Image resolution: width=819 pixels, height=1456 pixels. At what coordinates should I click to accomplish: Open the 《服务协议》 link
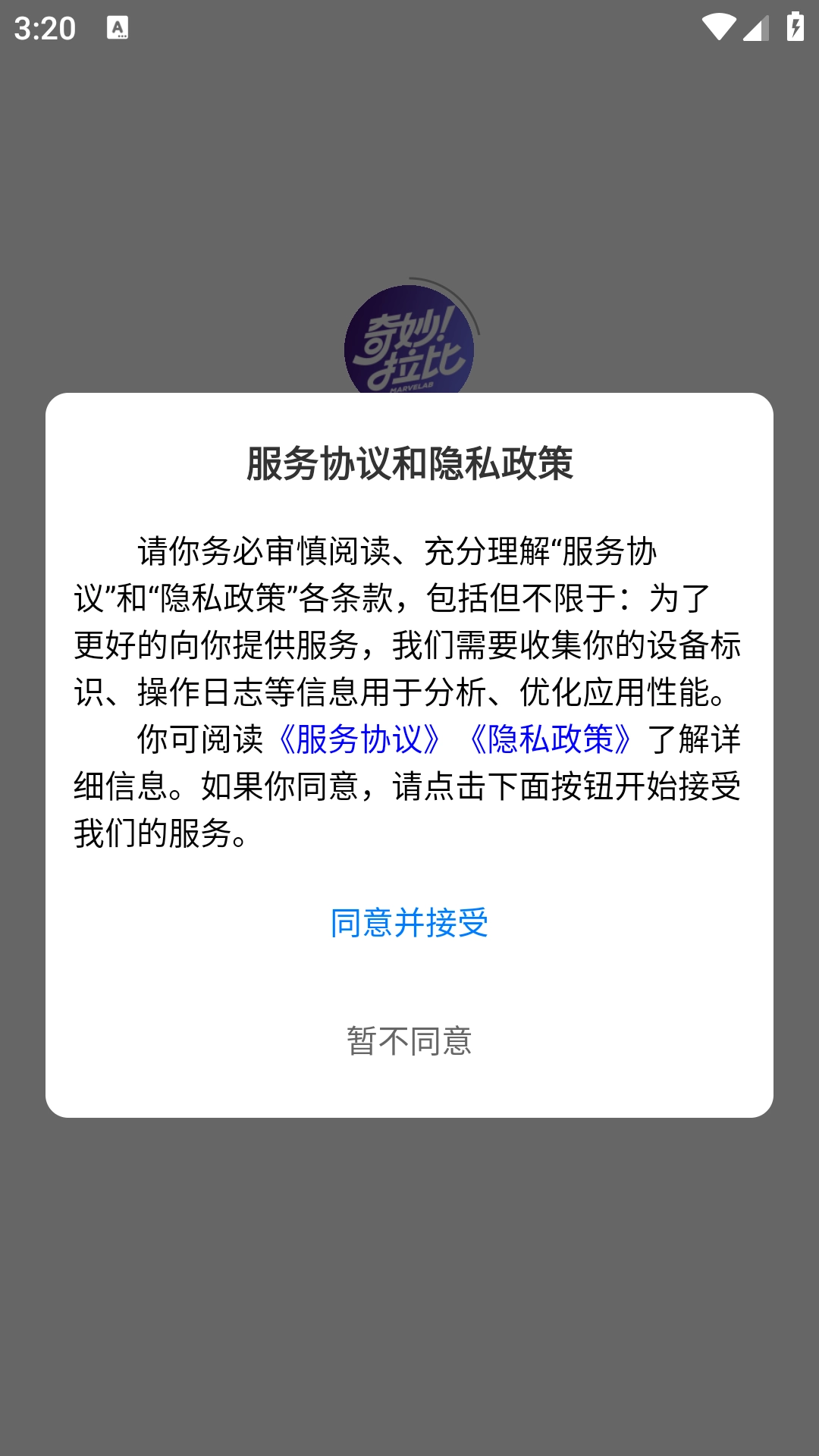359,739
